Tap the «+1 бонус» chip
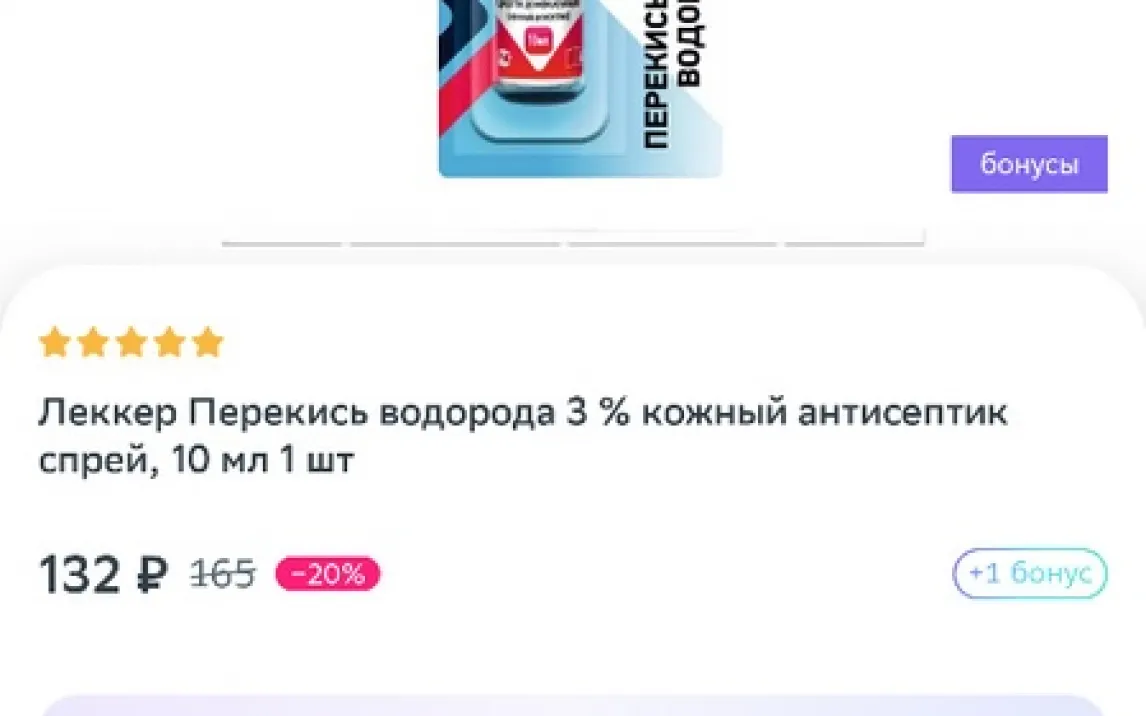The image size is (1146, 716). pyautogui.click(x=1029, y=574)
